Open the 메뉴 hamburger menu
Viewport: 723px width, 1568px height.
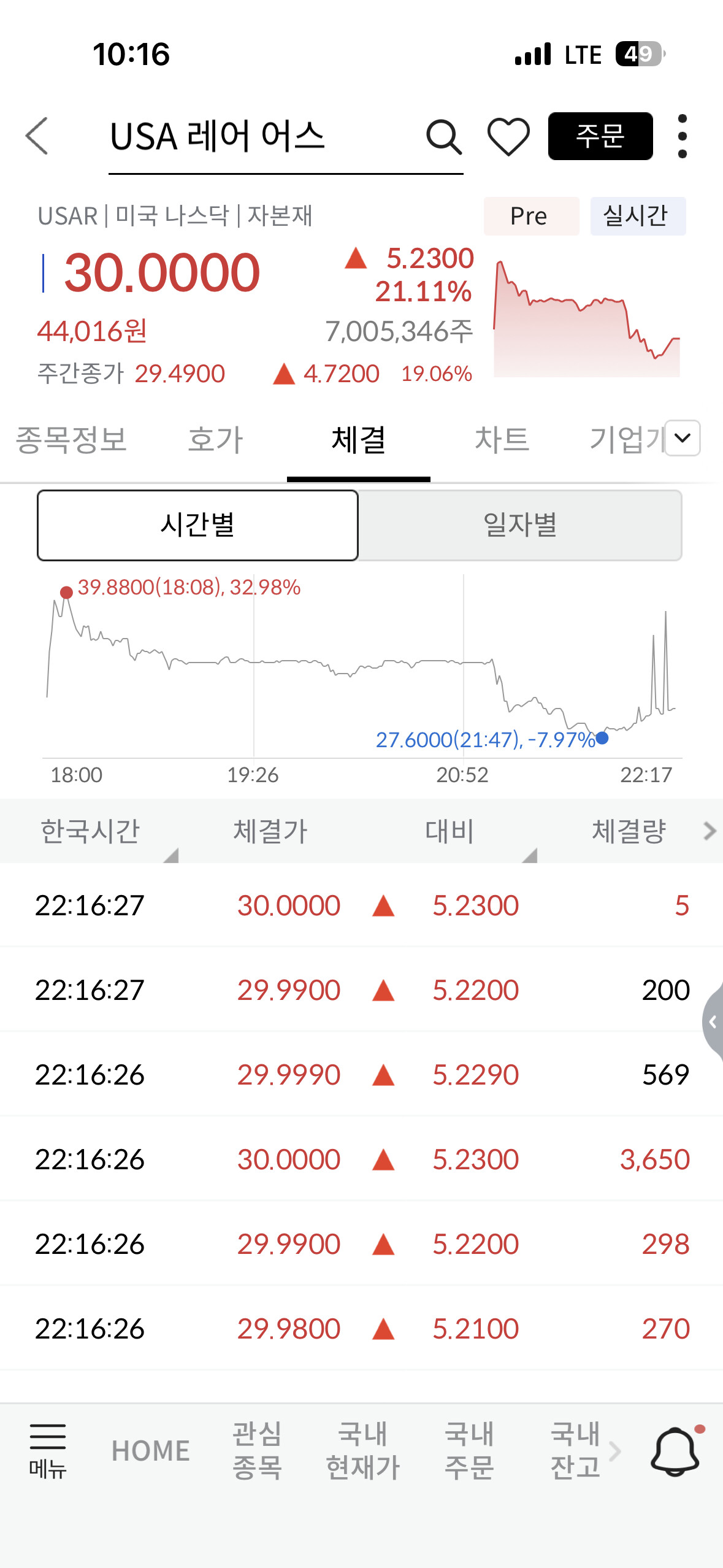[x=48, y=1450]
